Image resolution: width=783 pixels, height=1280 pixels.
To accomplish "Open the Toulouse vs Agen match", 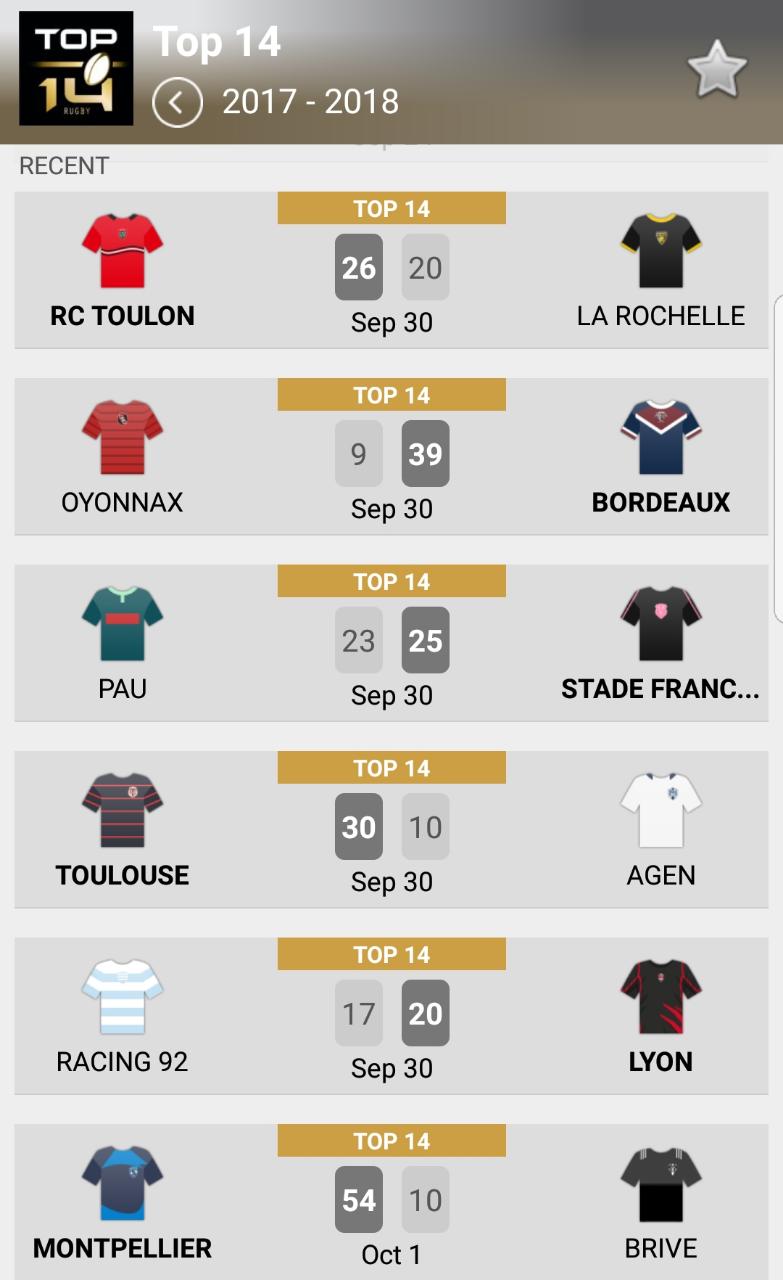I will tap(391, 829).
